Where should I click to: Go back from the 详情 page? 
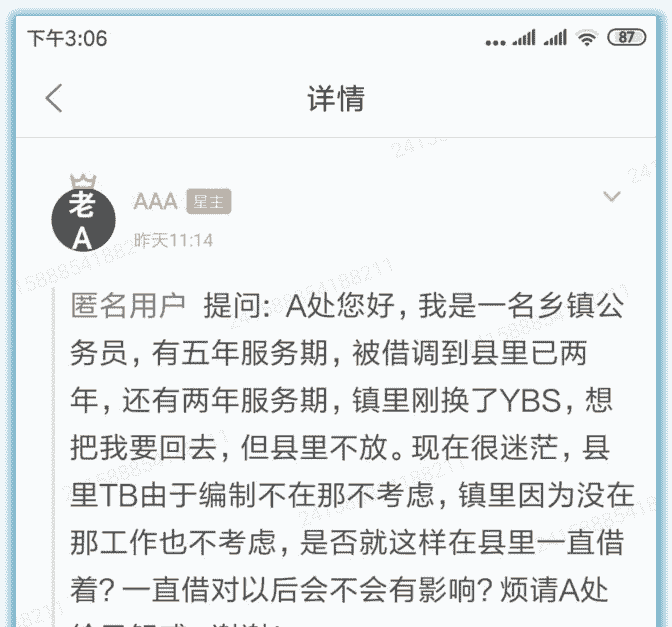tap(54, 98)
